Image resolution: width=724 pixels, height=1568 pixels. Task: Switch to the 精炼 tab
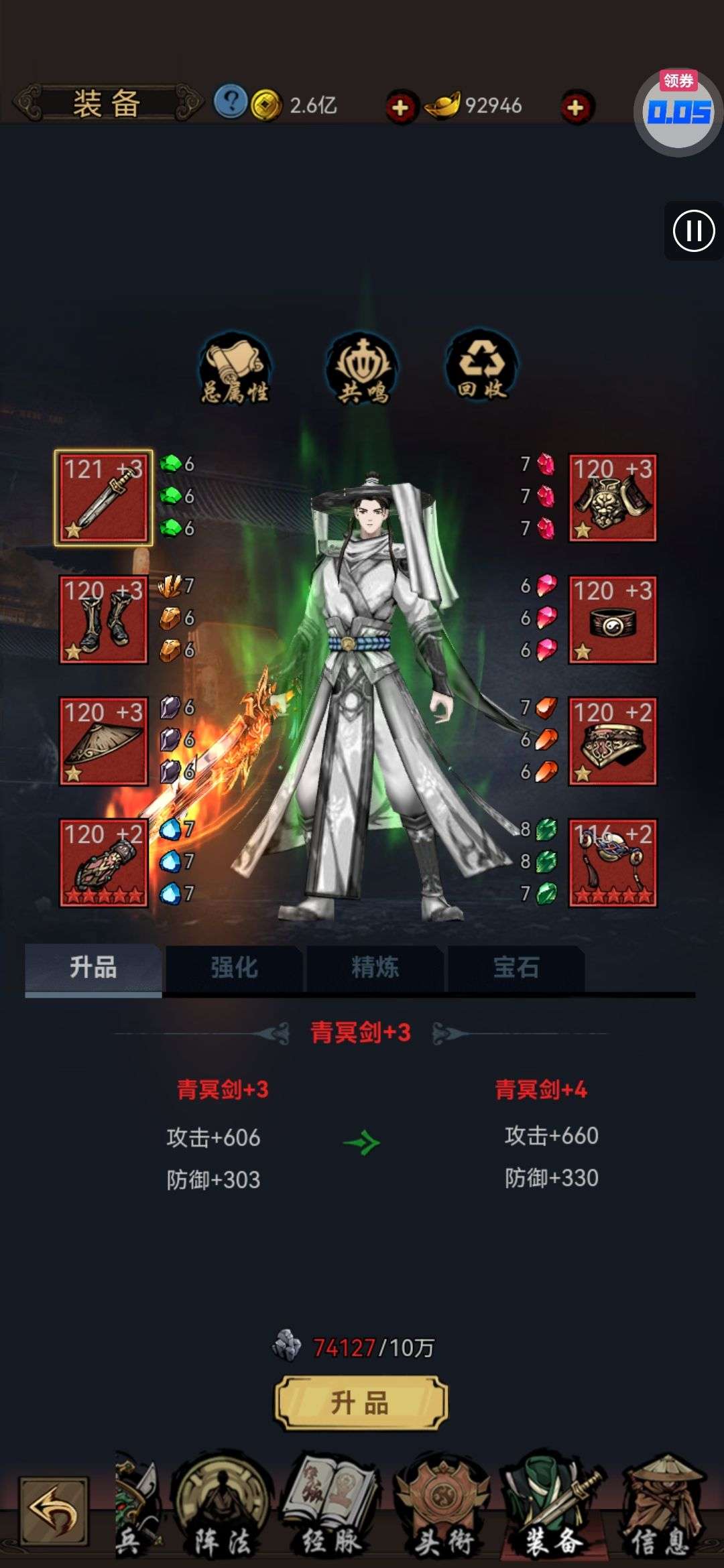tap(375, 968)
